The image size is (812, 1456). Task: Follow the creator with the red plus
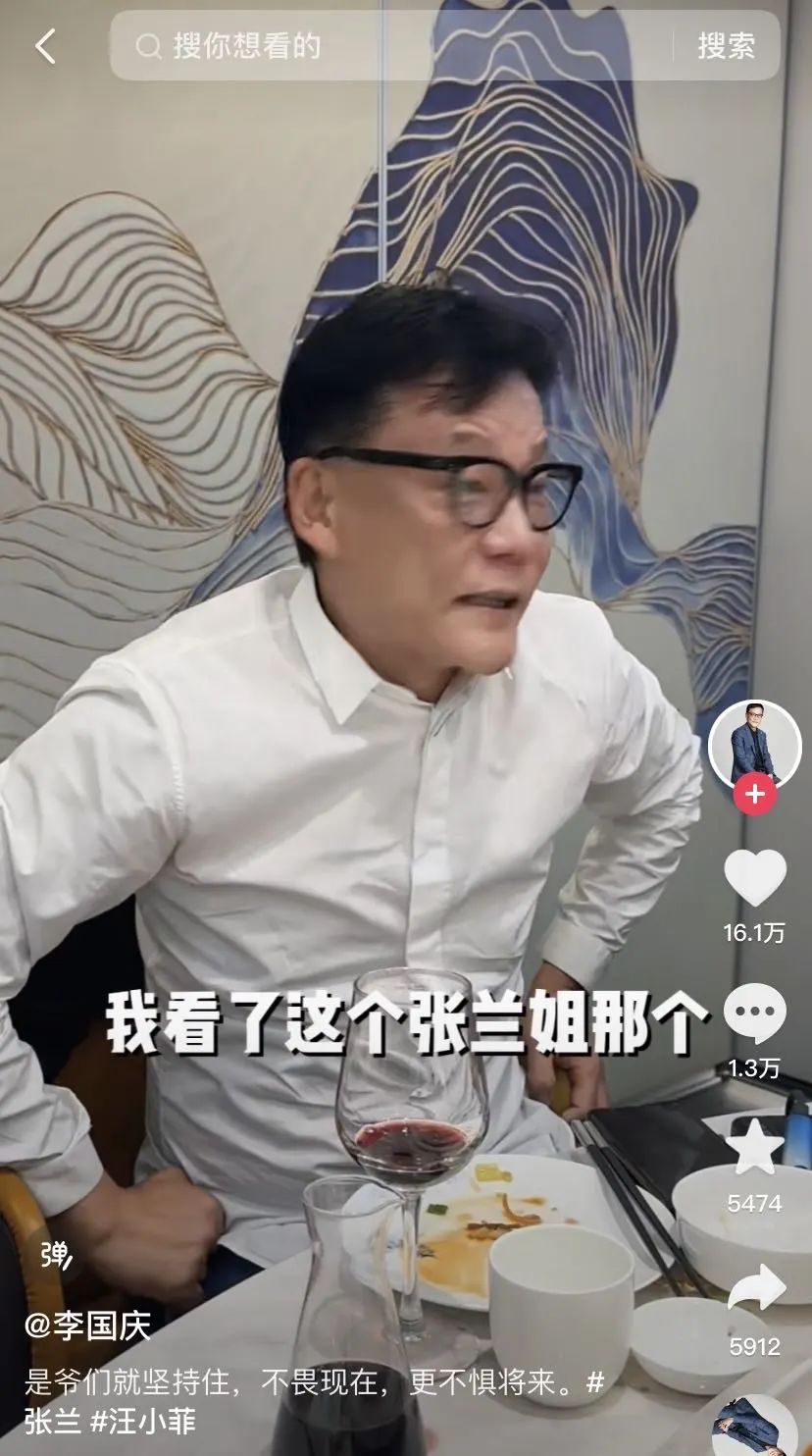point(754,795)
